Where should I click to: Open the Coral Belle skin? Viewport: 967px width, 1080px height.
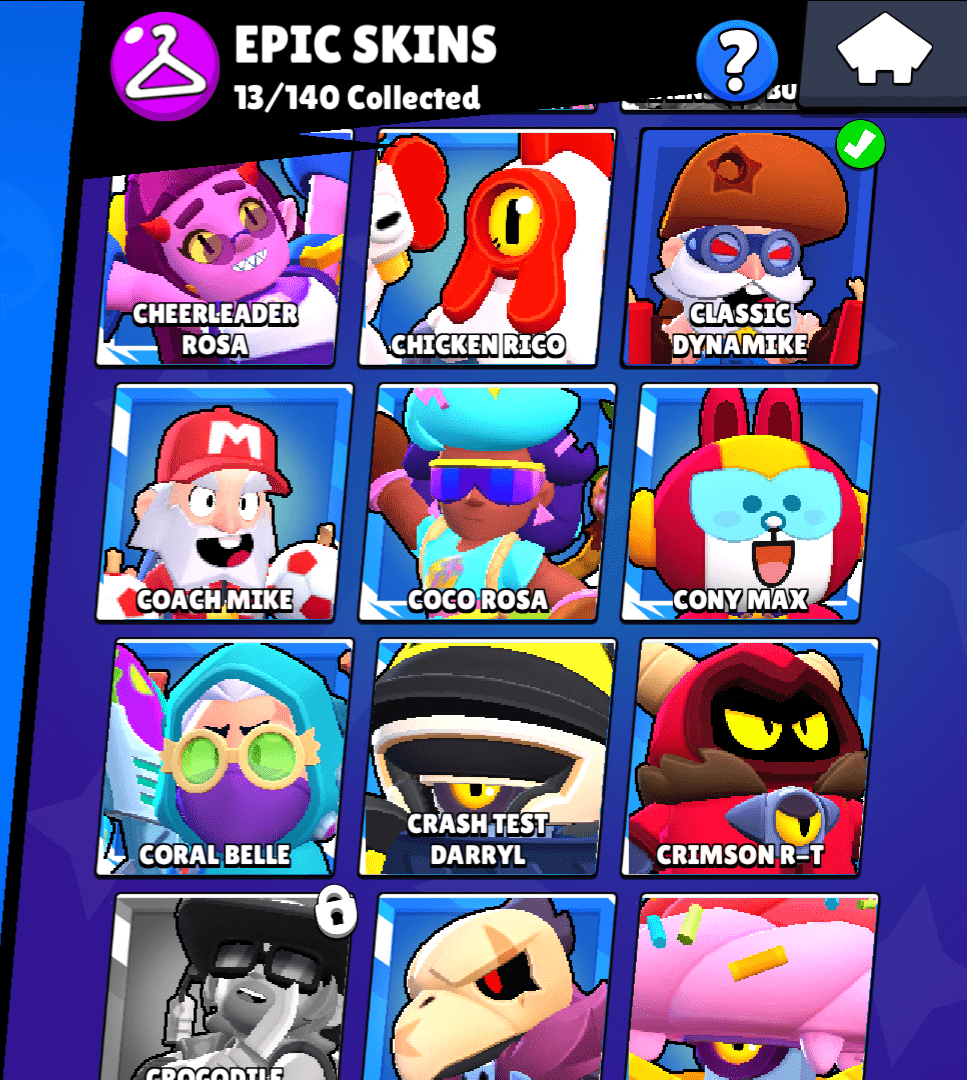tap(226, 755)
